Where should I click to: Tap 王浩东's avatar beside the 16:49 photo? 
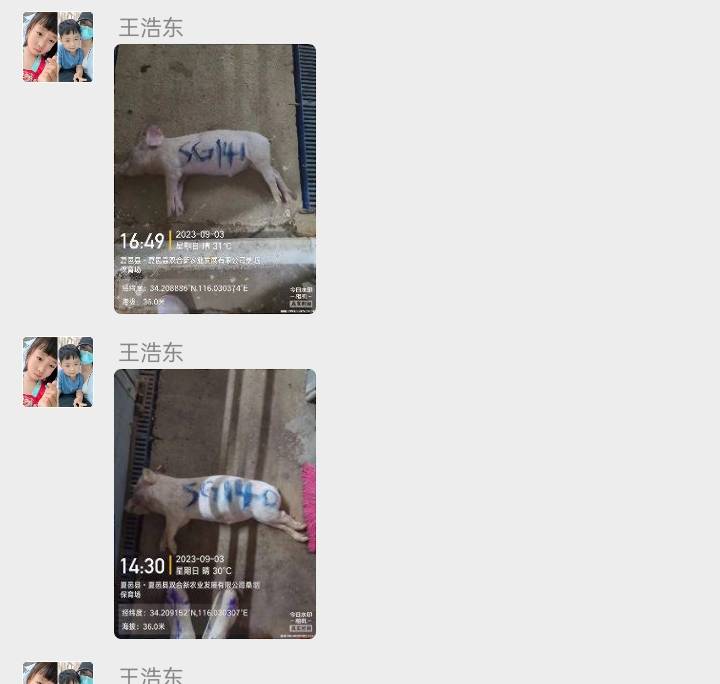pos(58,47)
